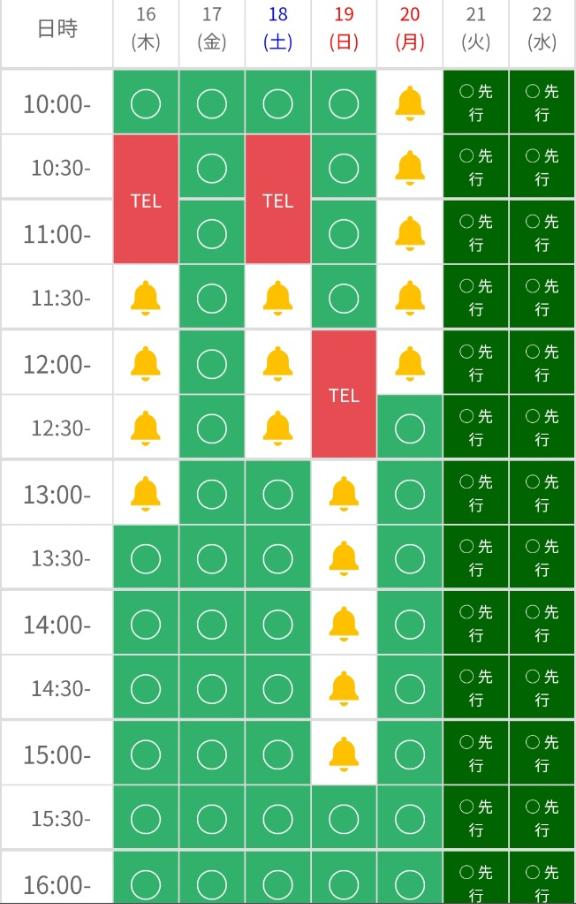This screenshot has height=904, width=576.
Task: Set a vacancy alert for Monday 20 at 10:00
Action: click(410, 104)
